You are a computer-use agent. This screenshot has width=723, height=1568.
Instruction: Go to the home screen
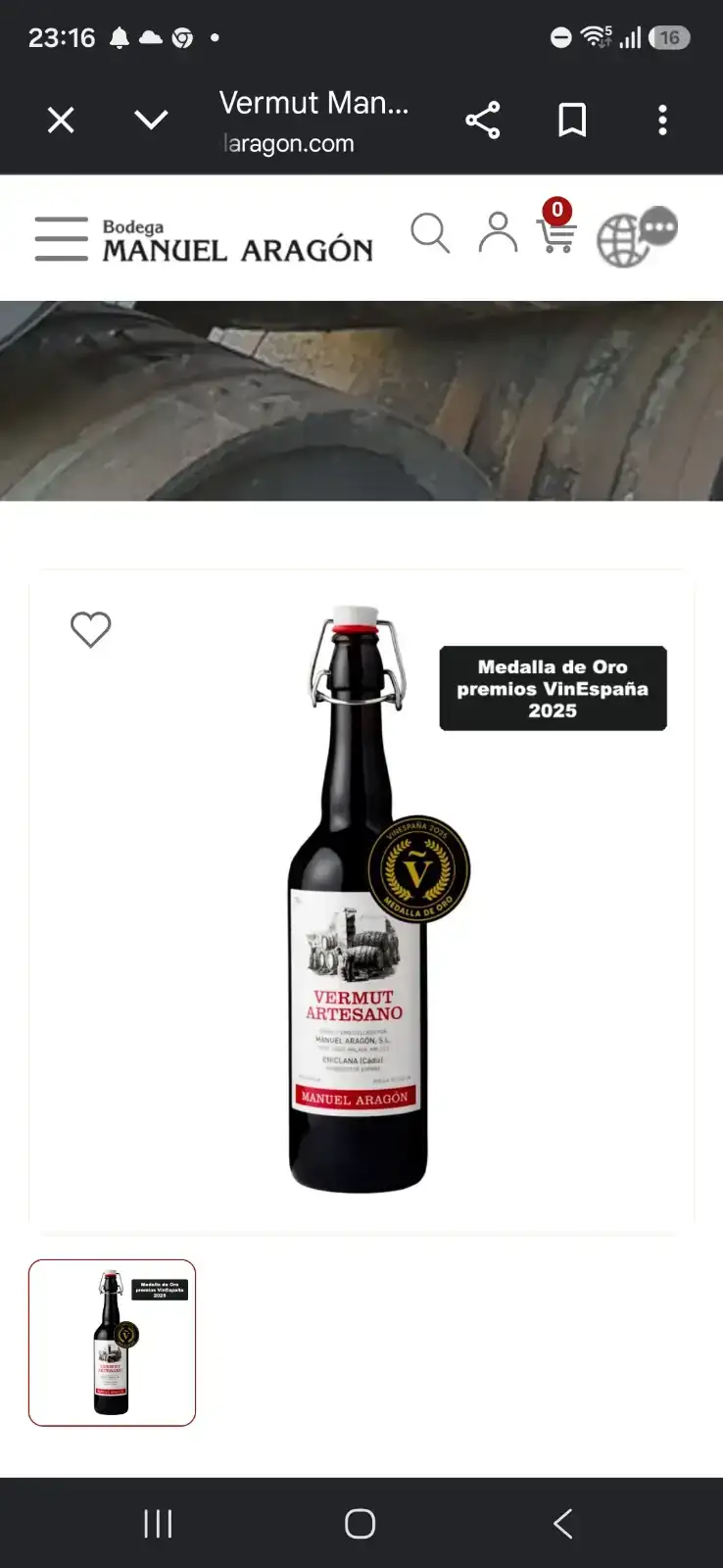tap(361, 1524)
